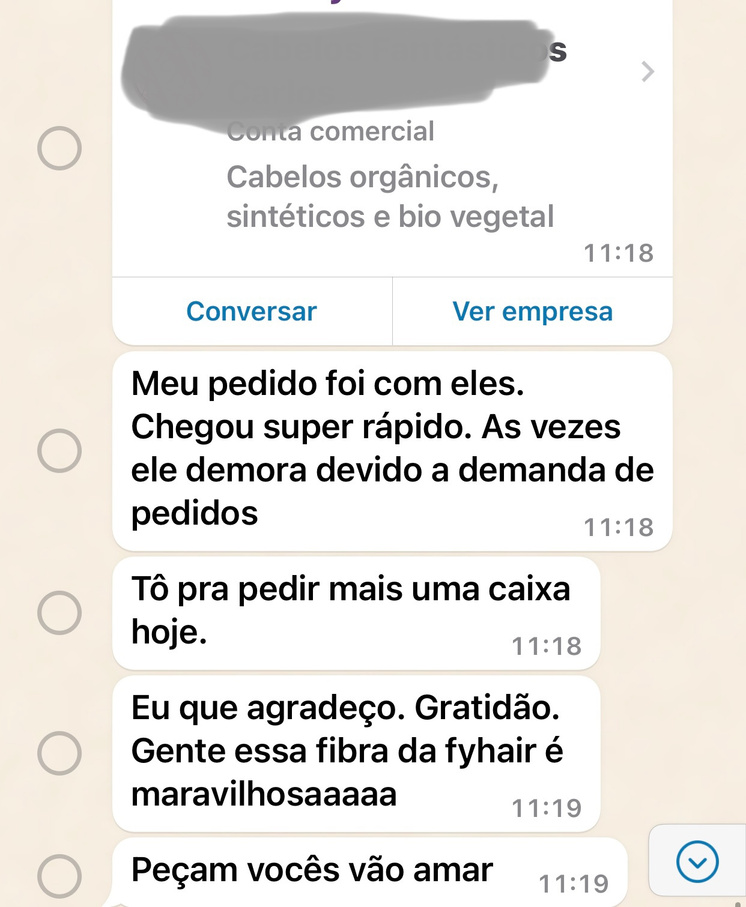Image resolution: width=746 pixels, height=907 pixels.
Task: Select the message "Meu pedido foi com eles"
Action: [59, 450]
